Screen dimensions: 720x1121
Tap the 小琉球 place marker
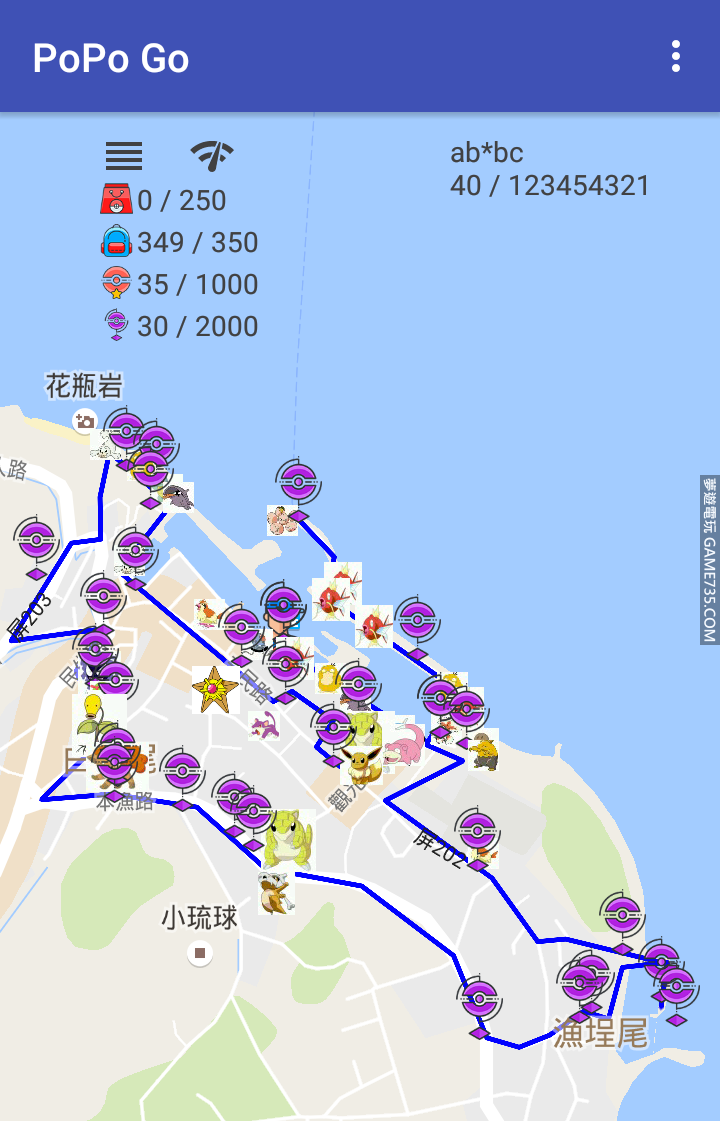200,953
